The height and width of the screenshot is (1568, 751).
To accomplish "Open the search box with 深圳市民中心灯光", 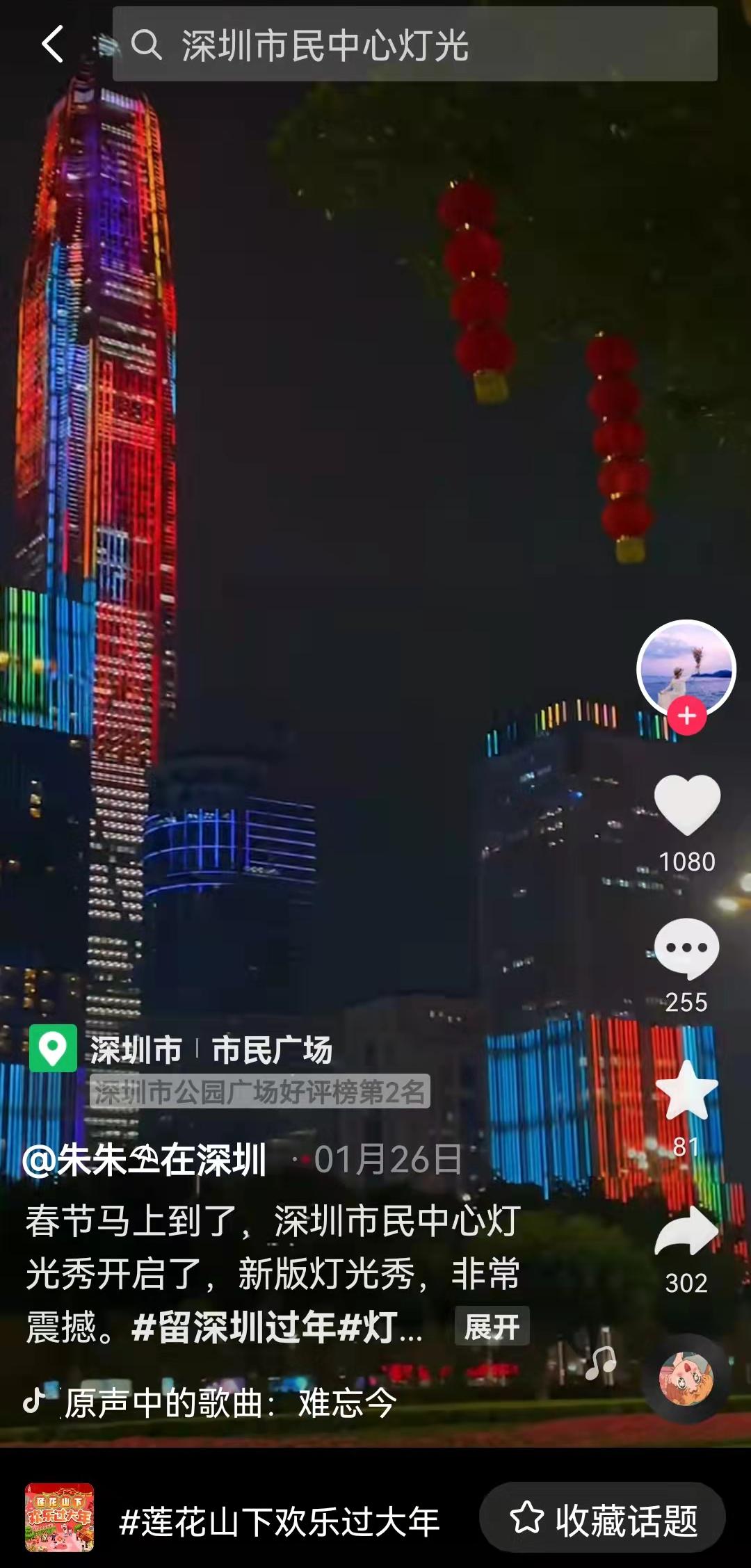I will coord(414,45).
